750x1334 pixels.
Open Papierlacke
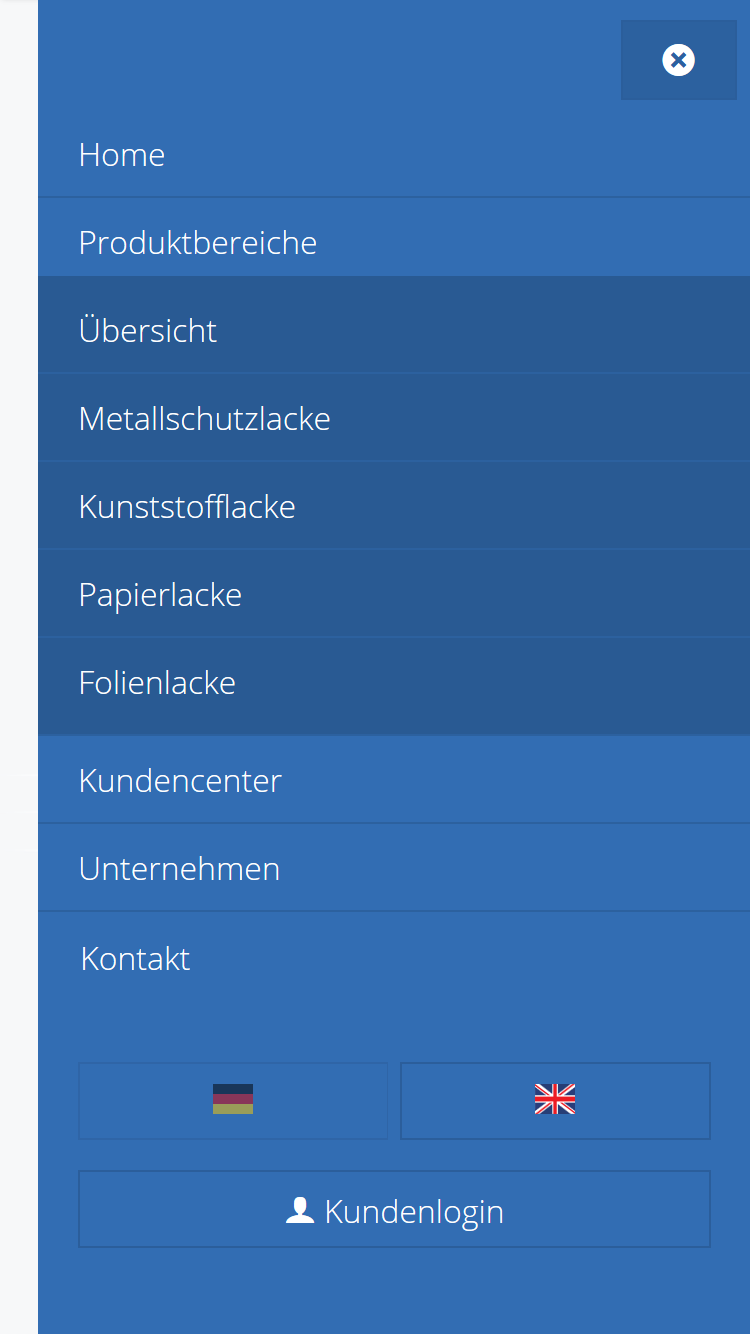394,594
